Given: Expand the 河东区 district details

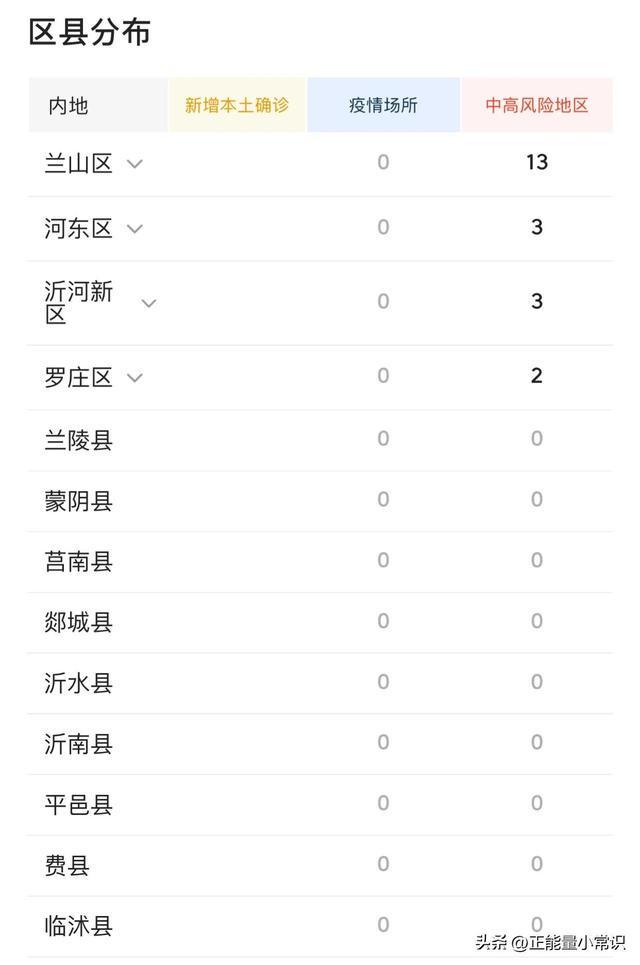Looking at the screenshot, I should [135, 229].
